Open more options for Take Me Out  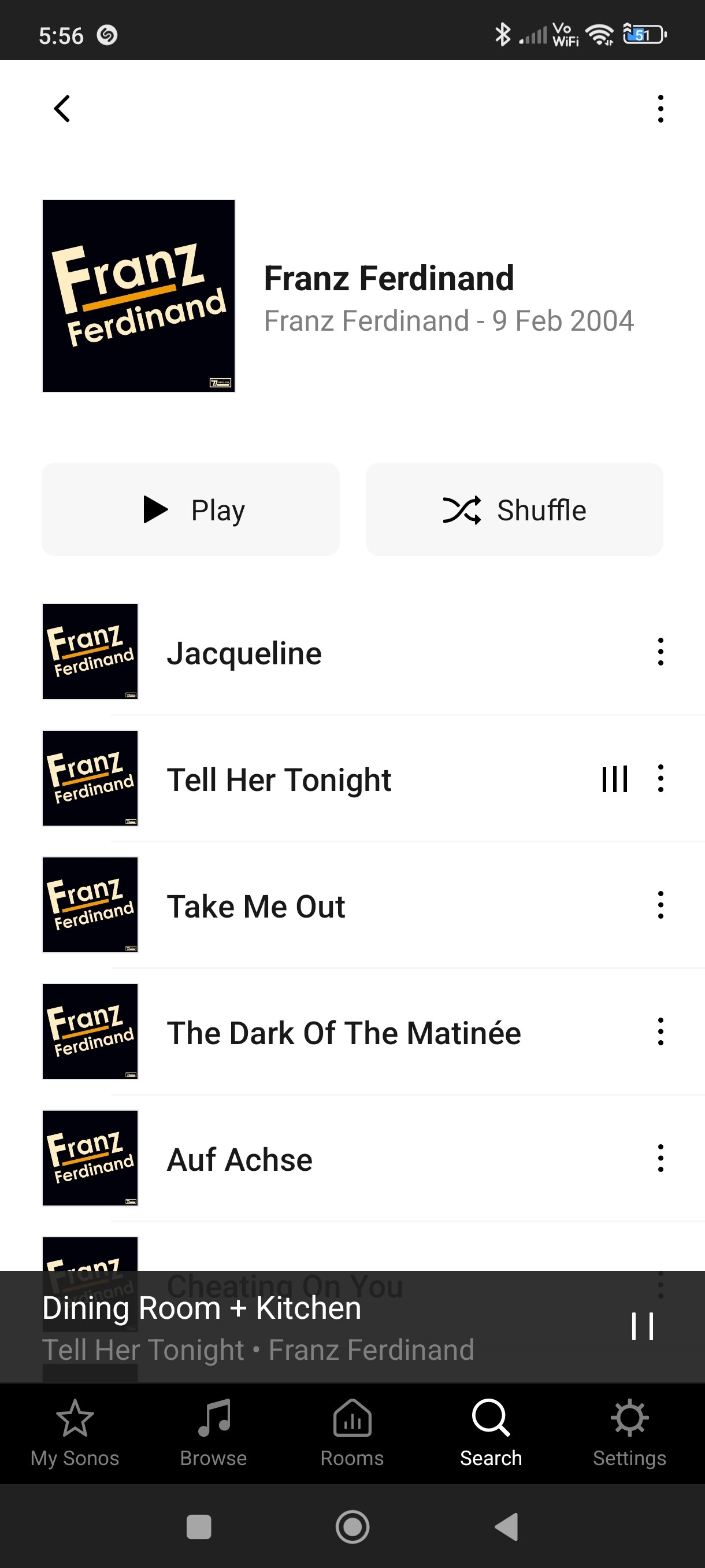[x=660, y=905]
